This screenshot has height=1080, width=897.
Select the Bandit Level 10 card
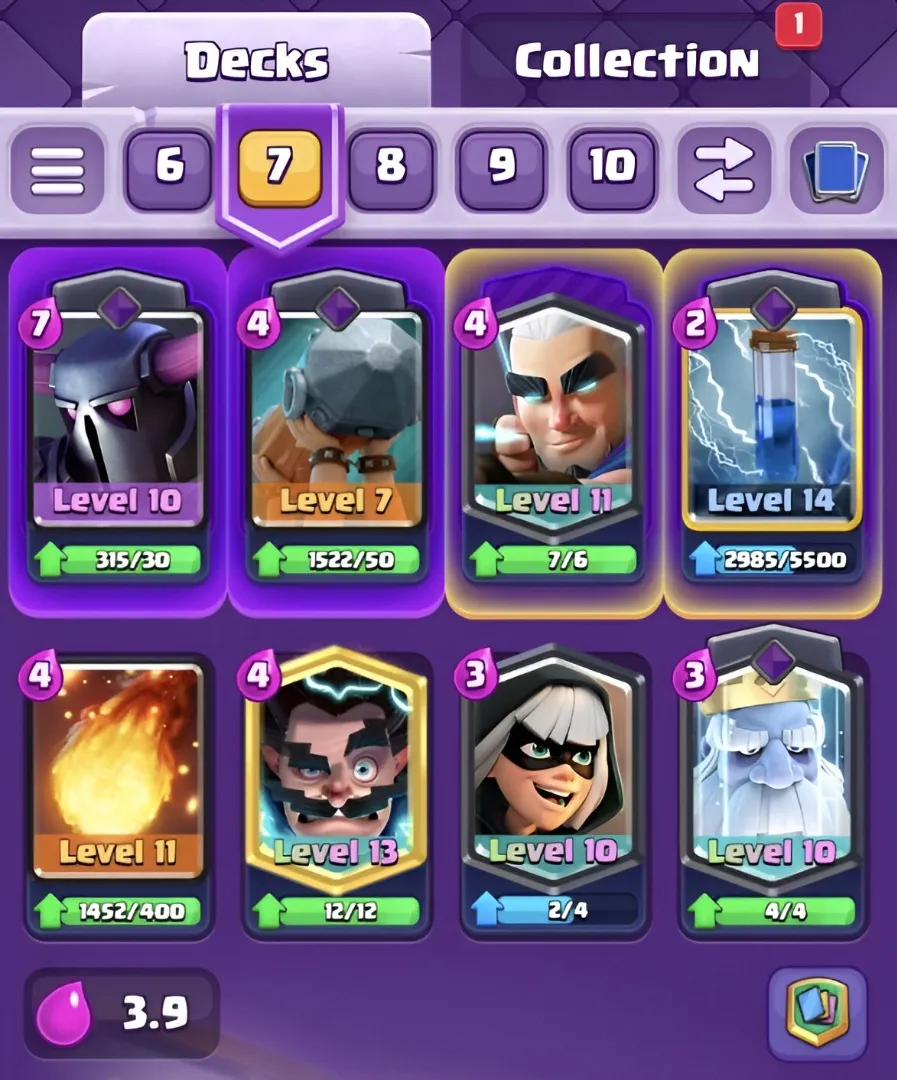pyautogui.click(x=553, y=770)
